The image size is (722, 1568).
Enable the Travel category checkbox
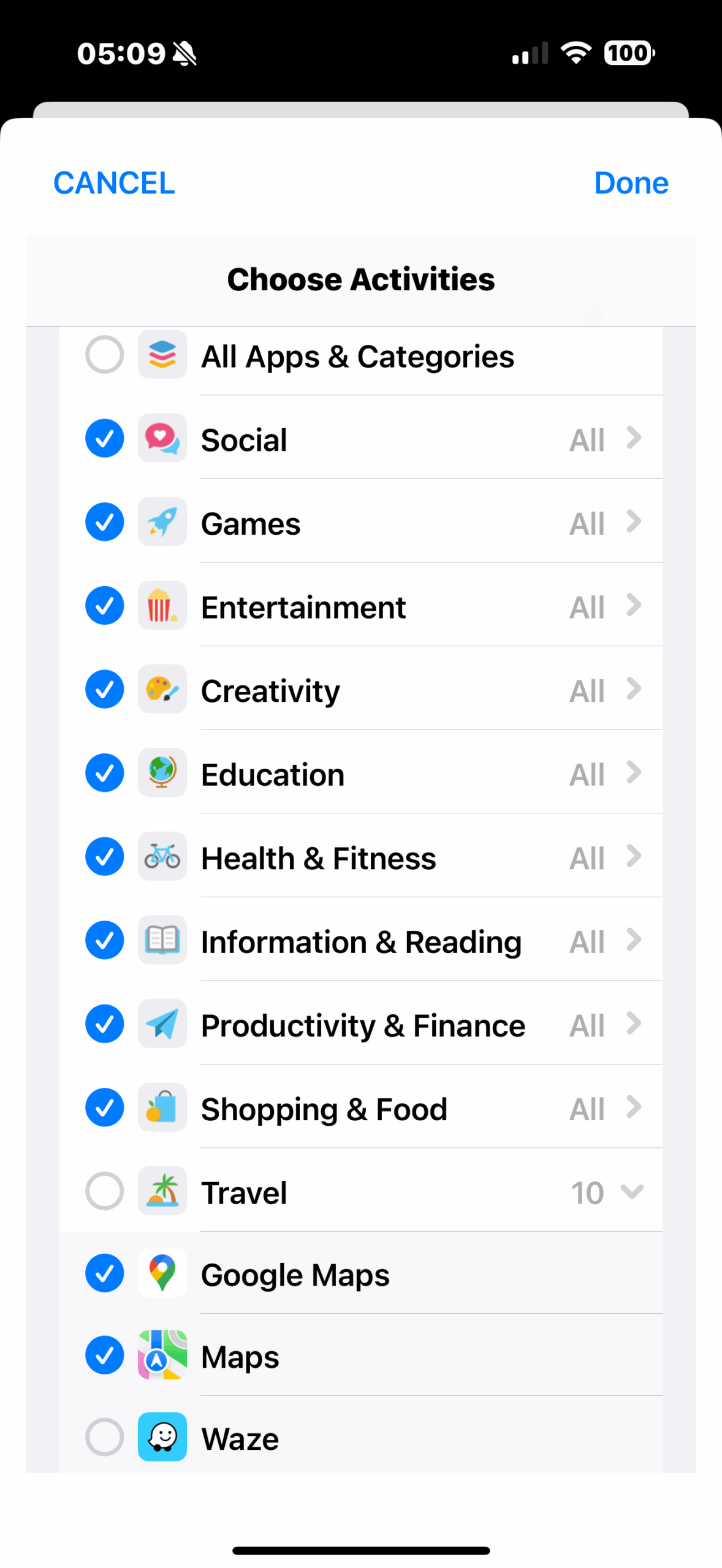[x=104, y=1191]
